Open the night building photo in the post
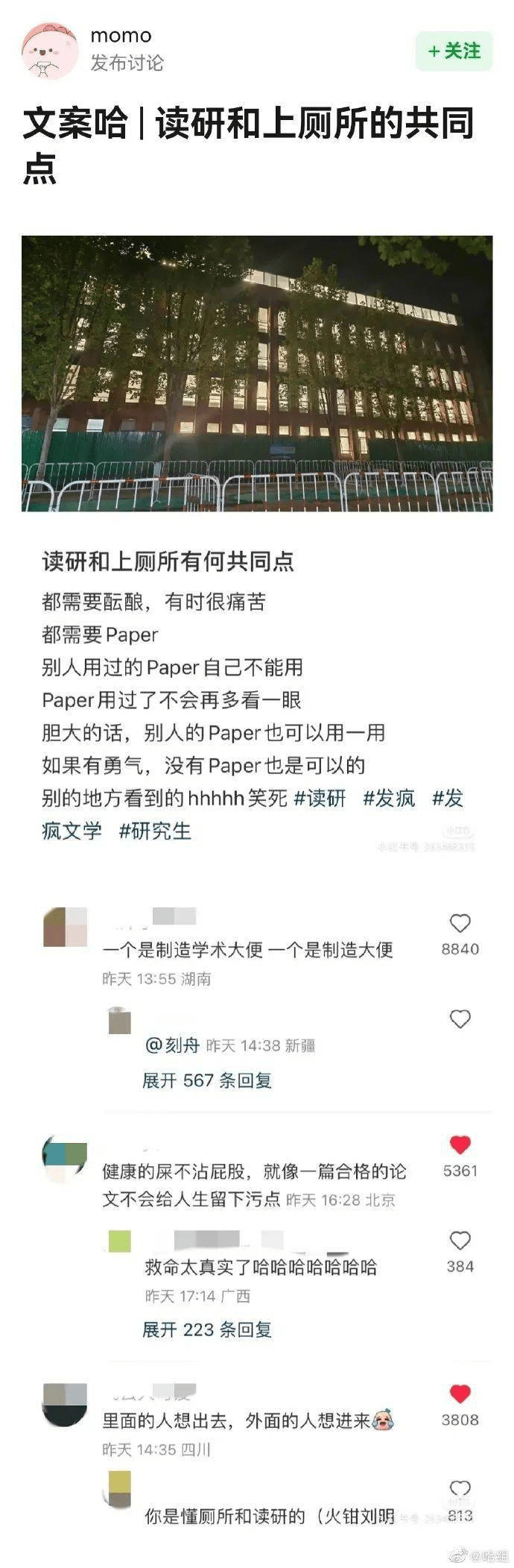514x1568 pixels. [257, 373]
